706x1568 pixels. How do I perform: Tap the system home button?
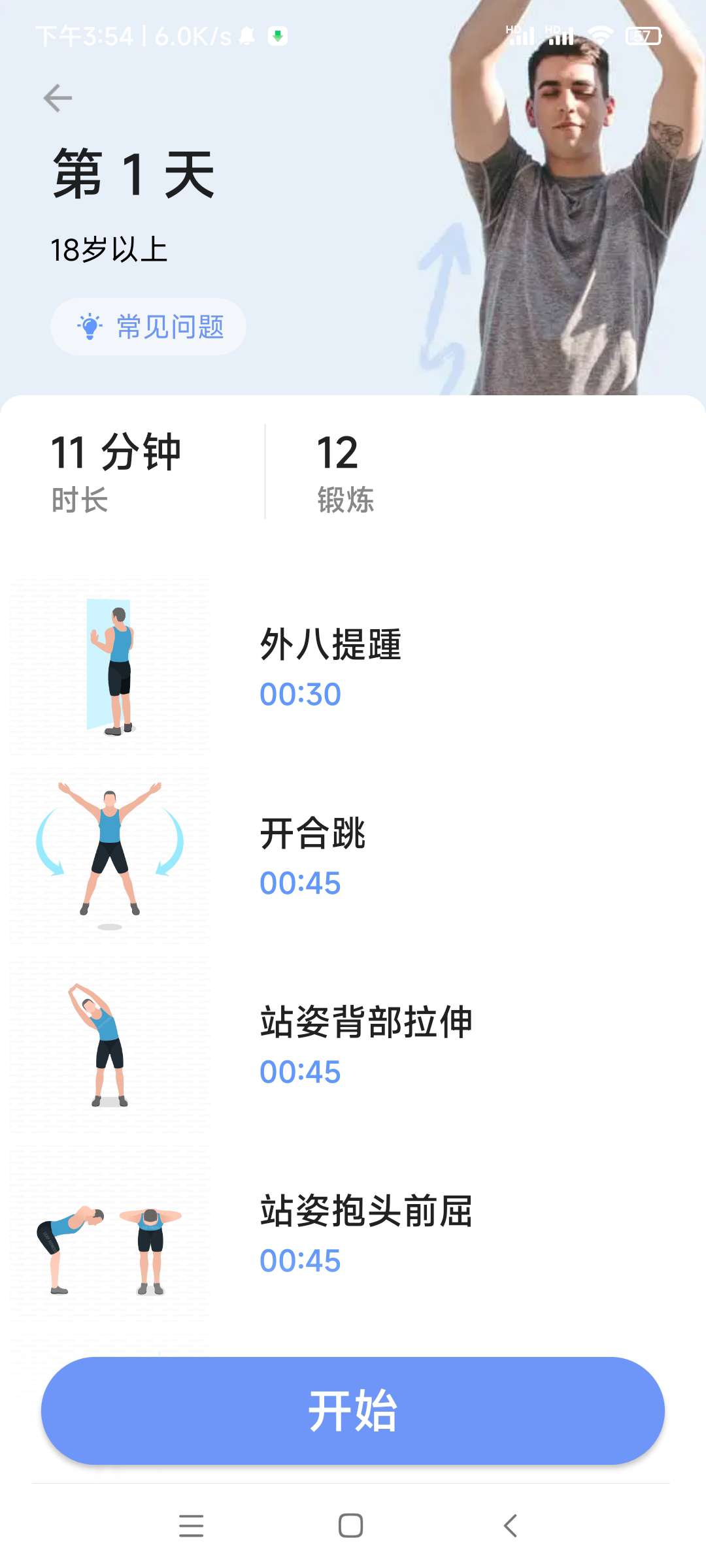[x=351, y=1526]
